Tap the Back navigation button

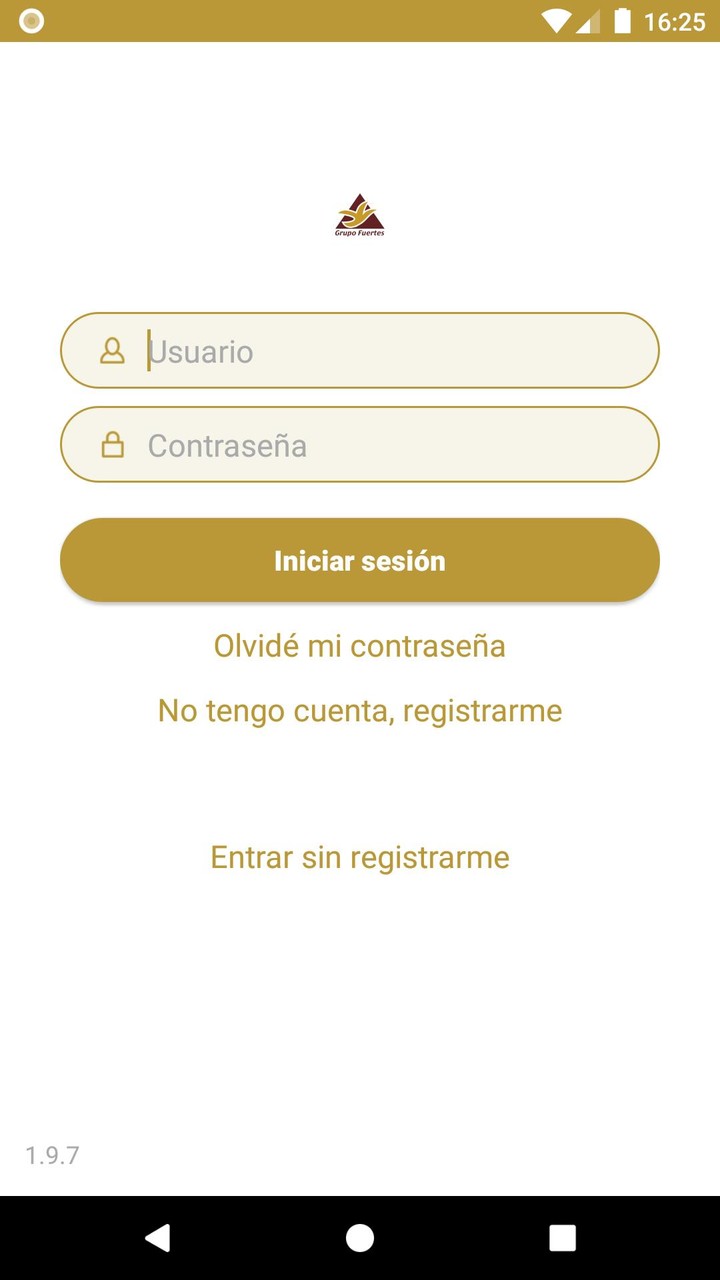[x=158, y=1238]
